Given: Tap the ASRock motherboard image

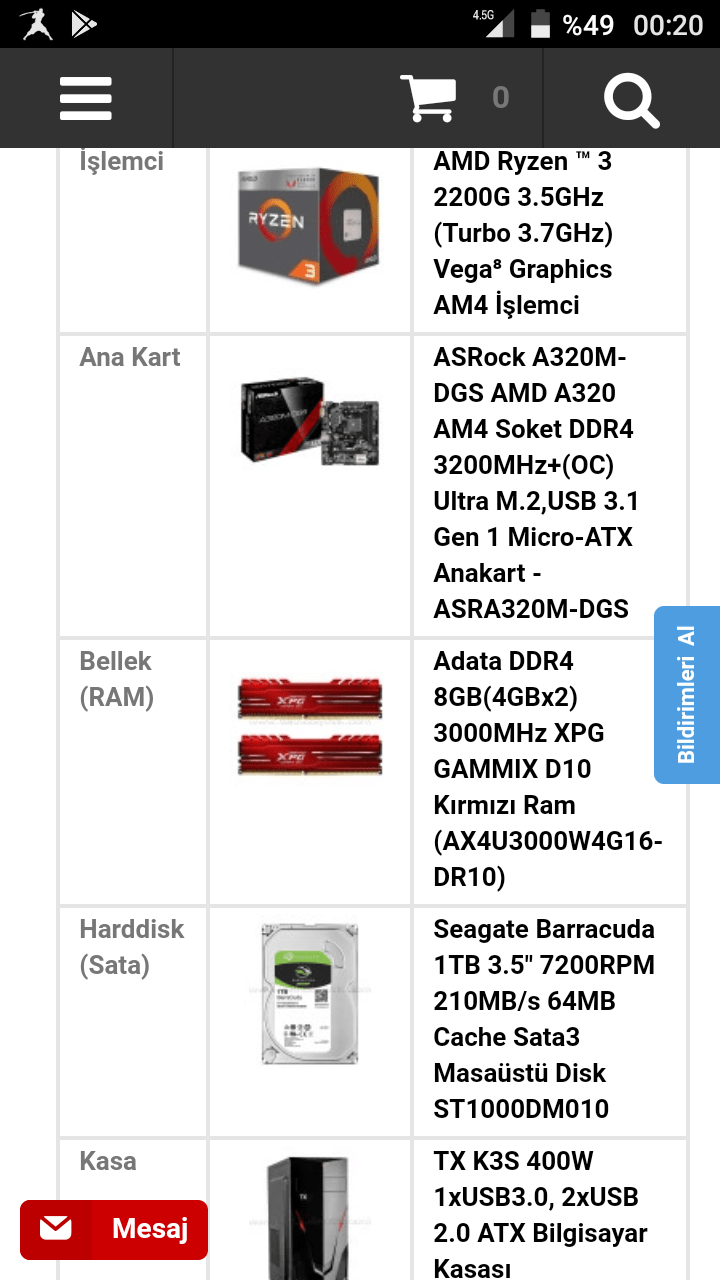Looking at the screenshot, I should (309, 421).
